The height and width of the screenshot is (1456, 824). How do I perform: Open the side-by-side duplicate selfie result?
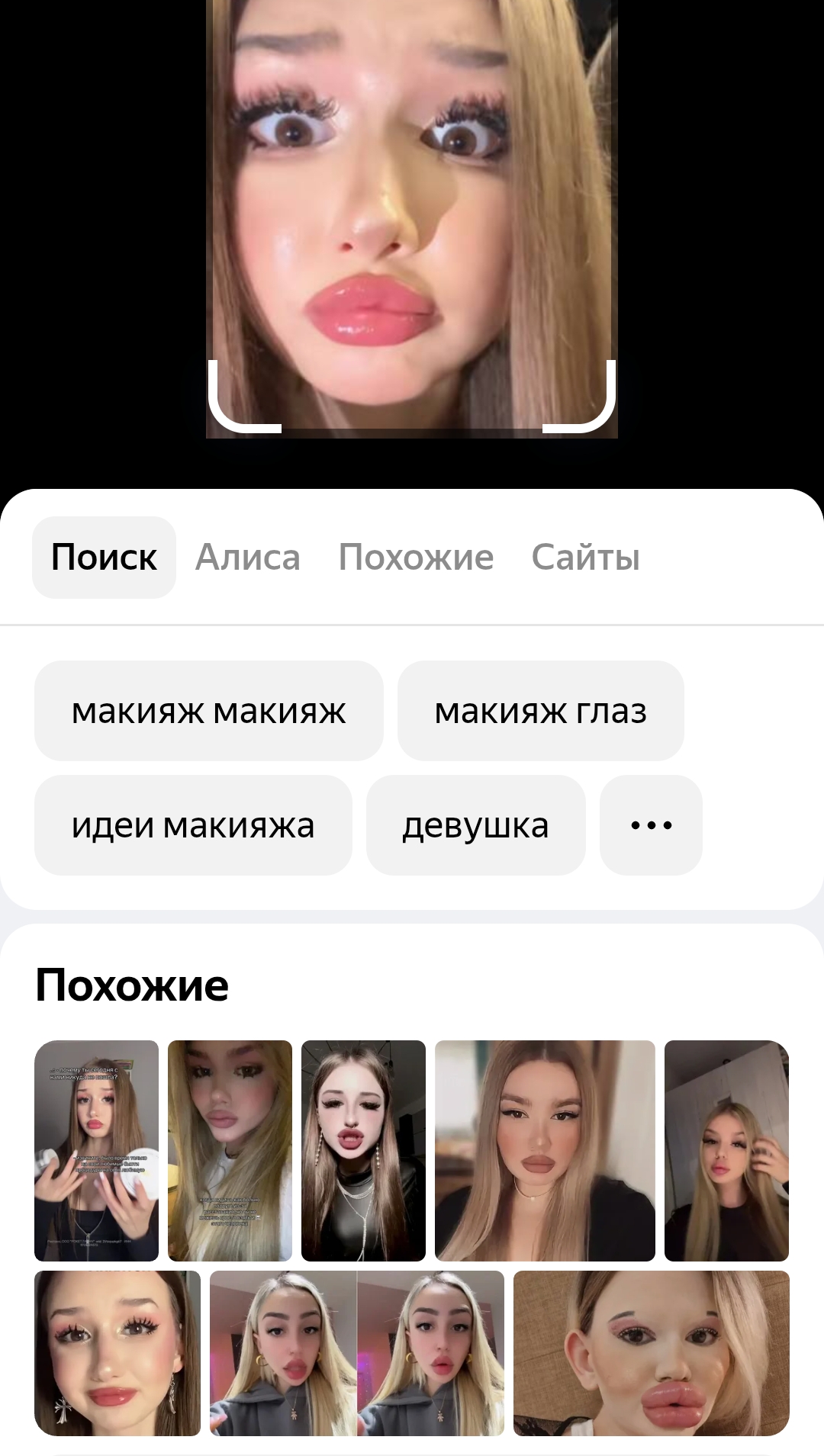click(357, 1353)
